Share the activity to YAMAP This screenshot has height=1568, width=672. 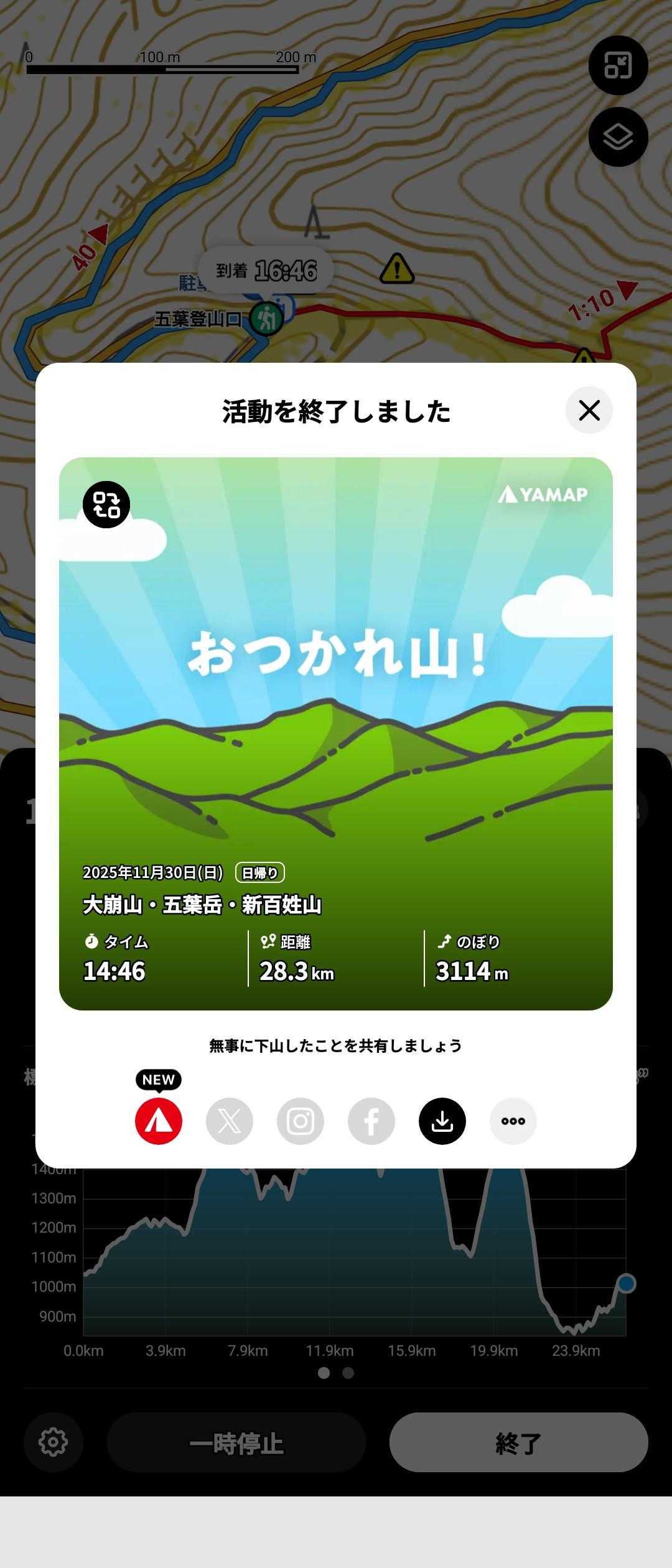159,1121
